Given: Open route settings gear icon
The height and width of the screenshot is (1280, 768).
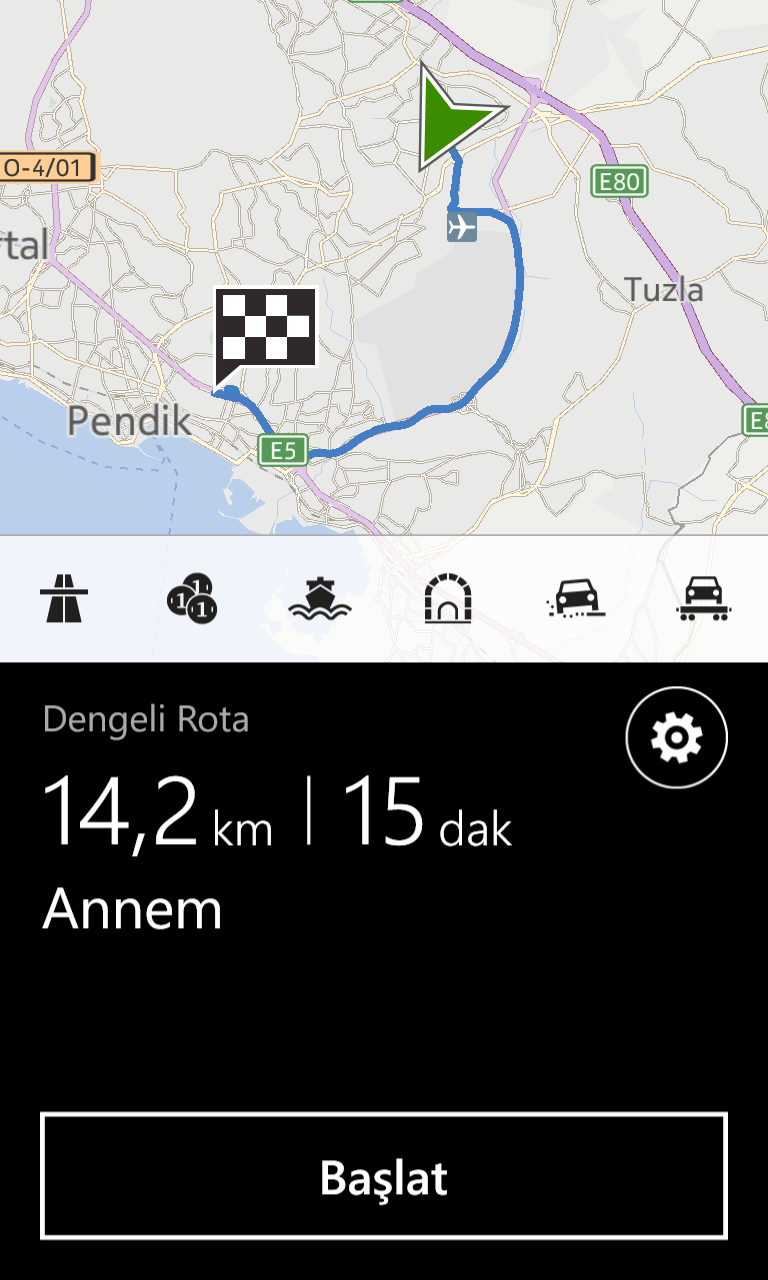Looking at the screenshot, I should (677, 738).
